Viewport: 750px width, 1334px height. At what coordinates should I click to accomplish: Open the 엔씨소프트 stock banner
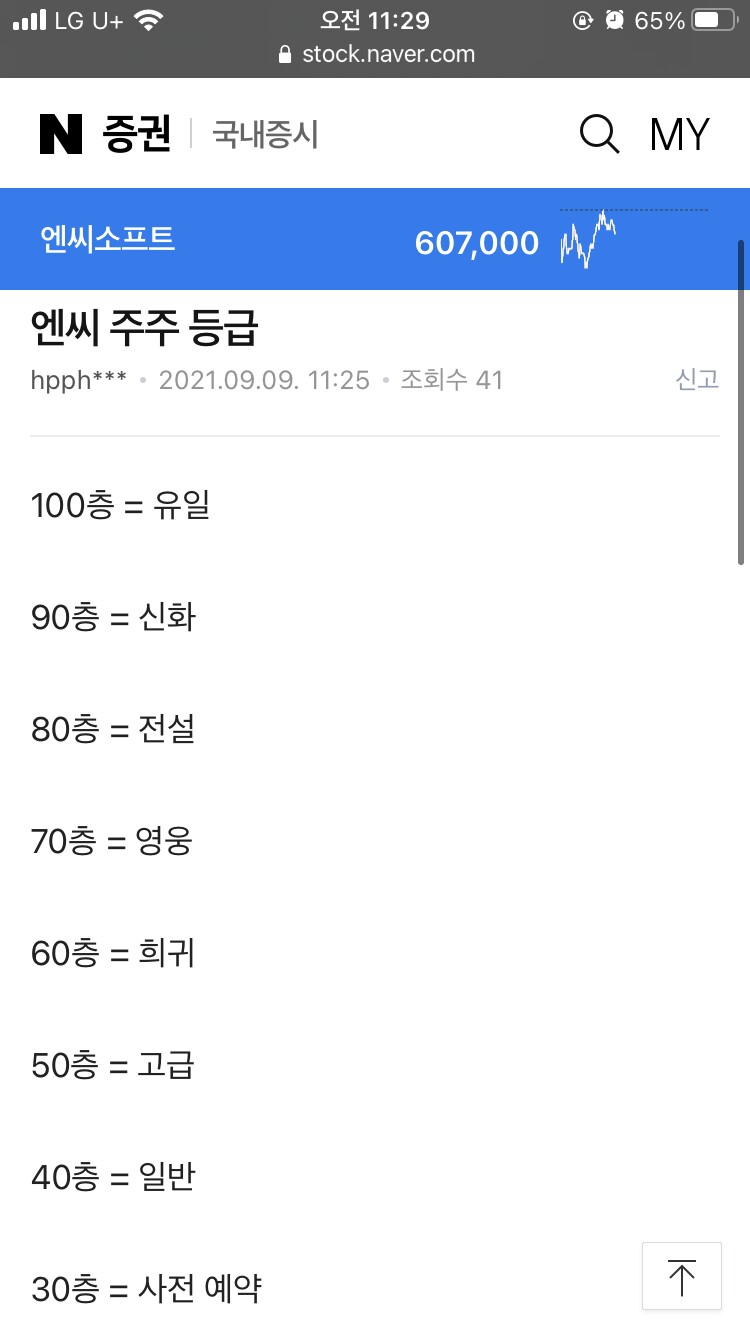(x=108, y=239)
